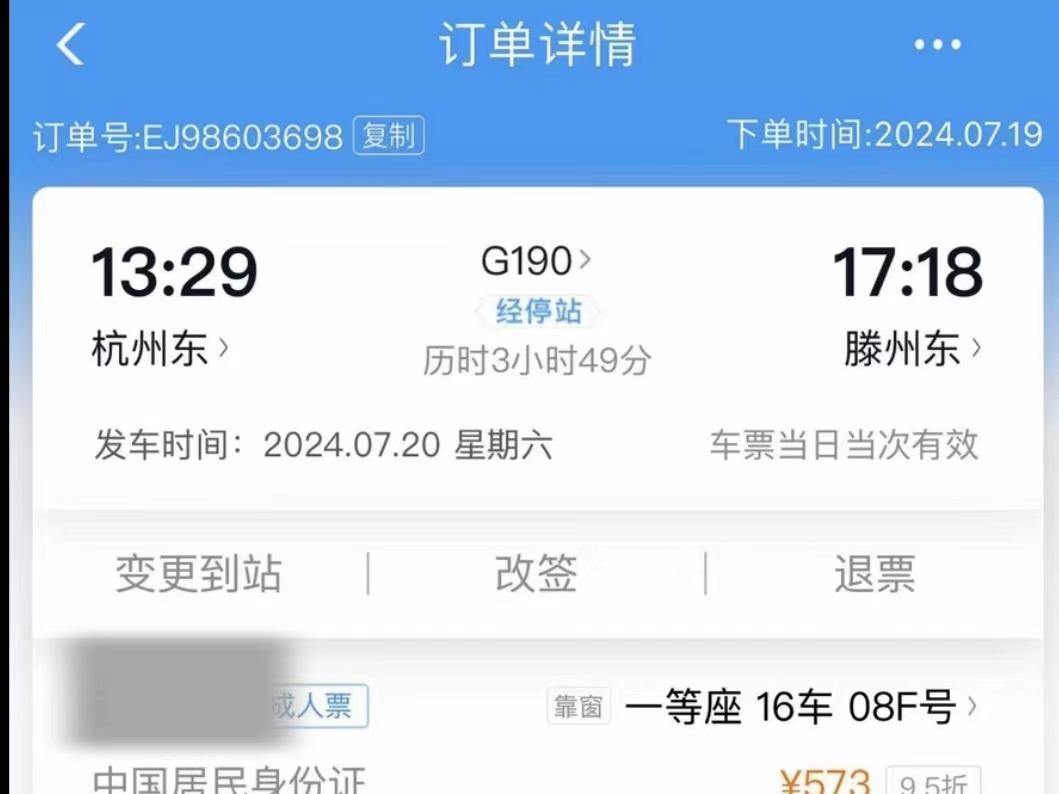Open the three-dot overflow menu
Screen dimensions: 1059x794
[x=937, y=45]
